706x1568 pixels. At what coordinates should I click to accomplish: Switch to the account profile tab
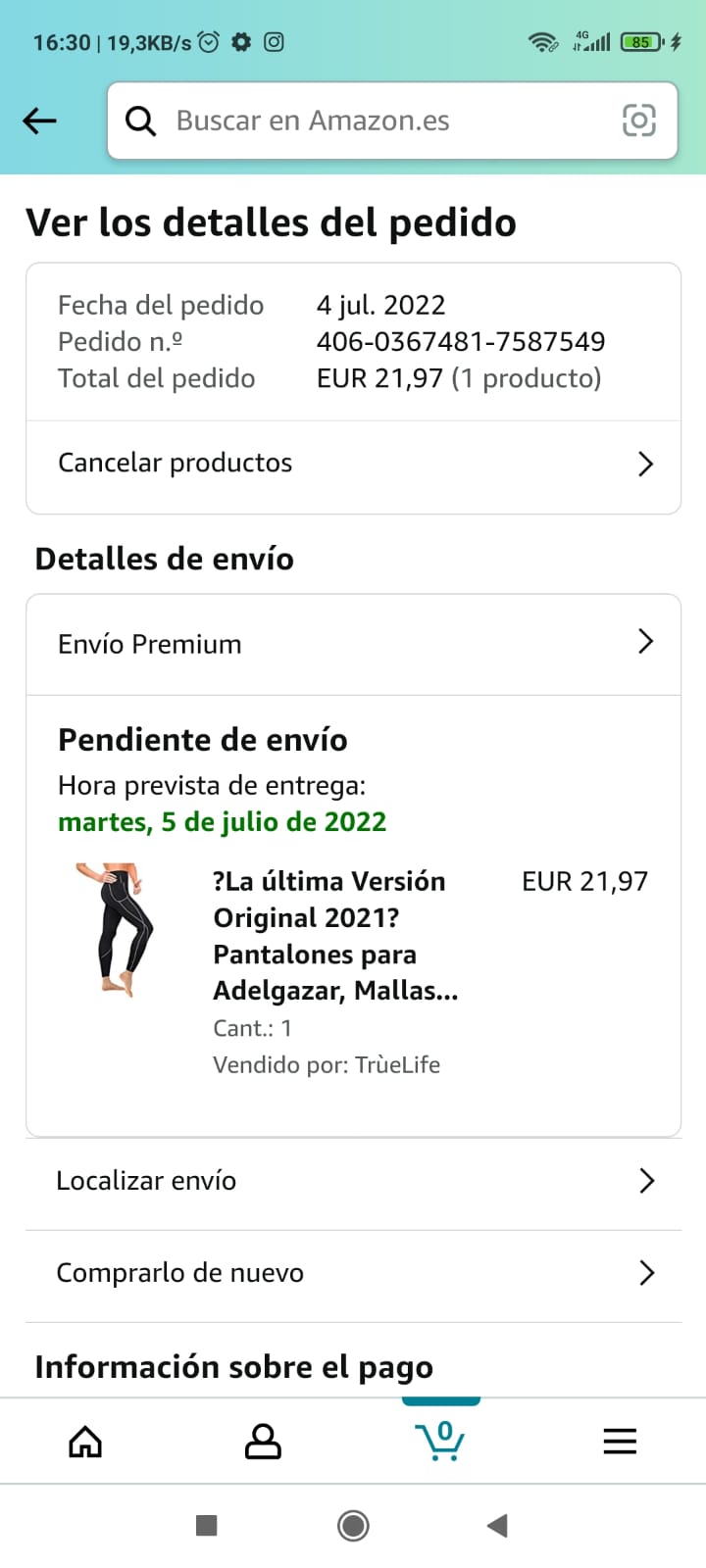click(263, 1442)
